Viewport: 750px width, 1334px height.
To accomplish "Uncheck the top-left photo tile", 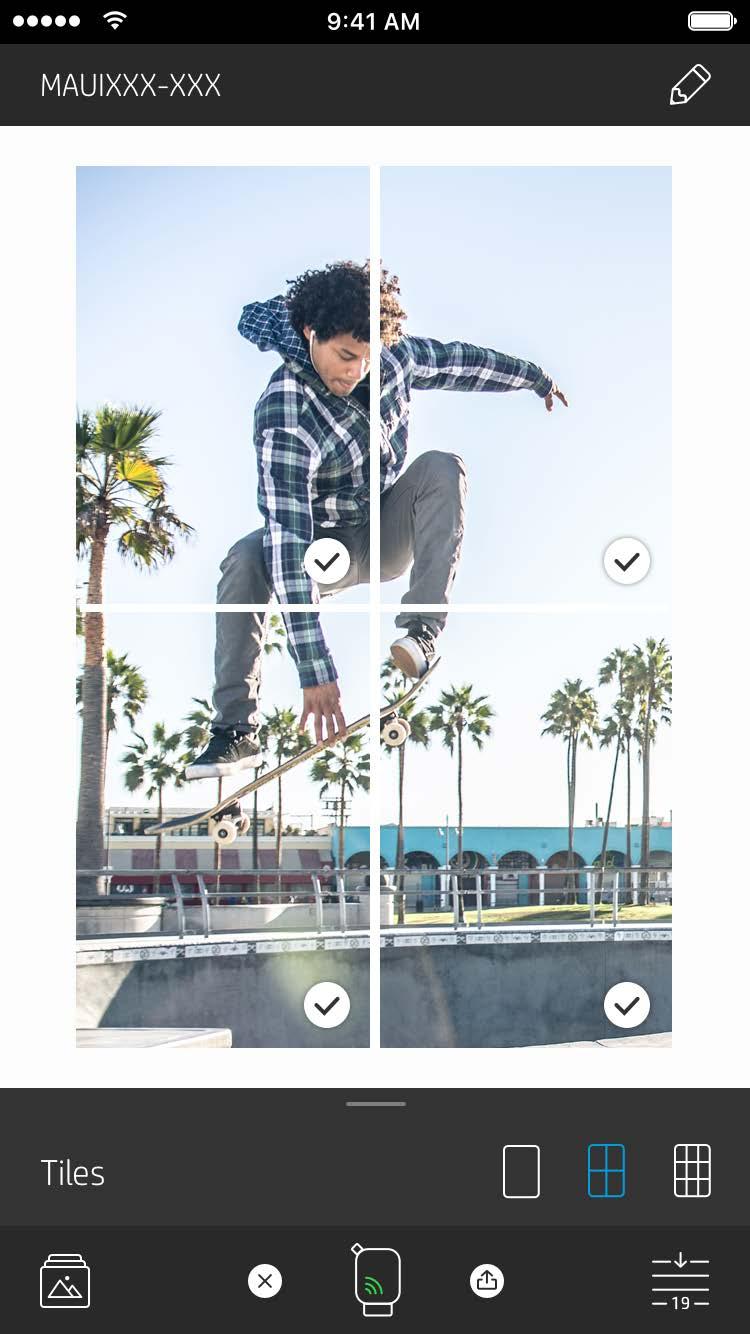I will pos(327,562).
